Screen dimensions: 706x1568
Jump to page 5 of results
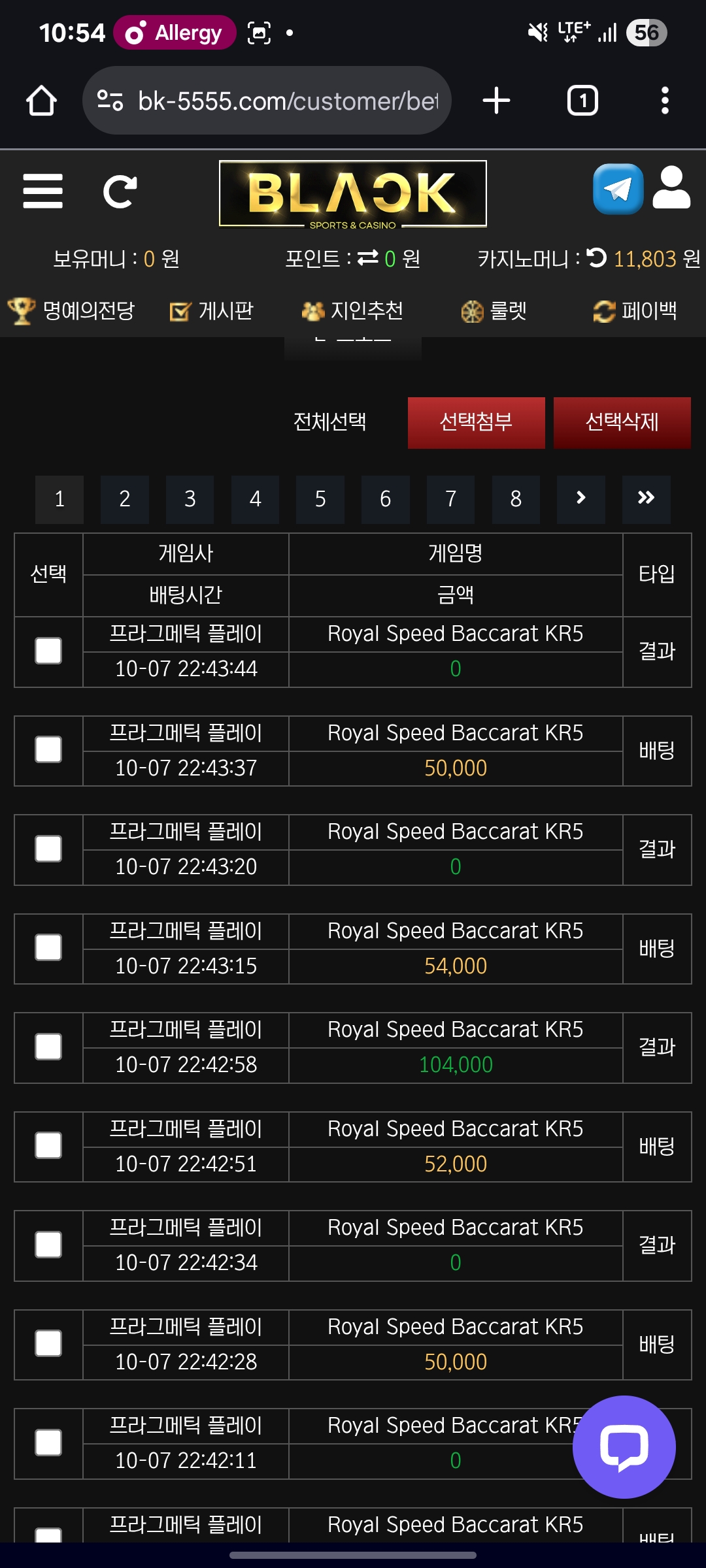click(x=320, y=499)
